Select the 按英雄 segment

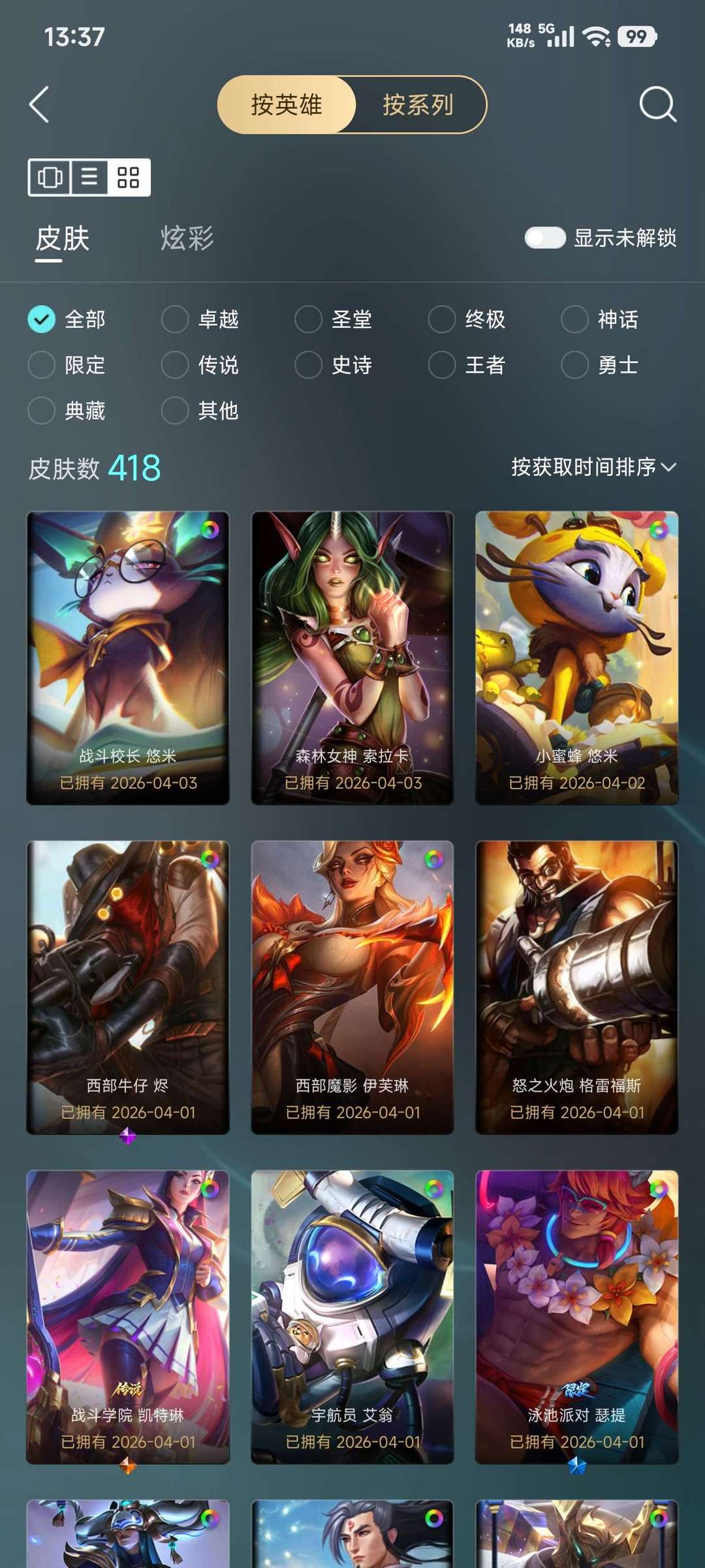coord(287,105)
